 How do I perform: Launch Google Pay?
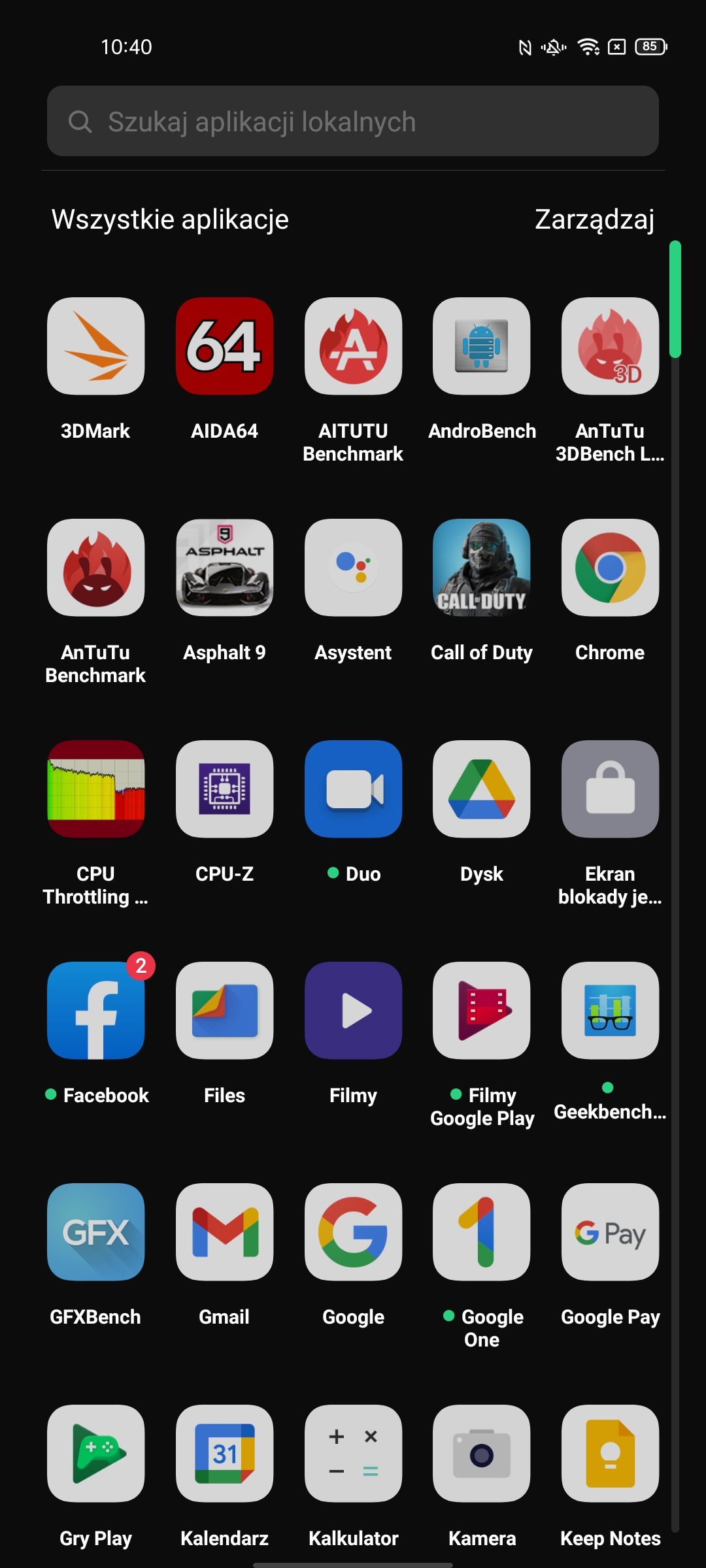point(610,1232)
